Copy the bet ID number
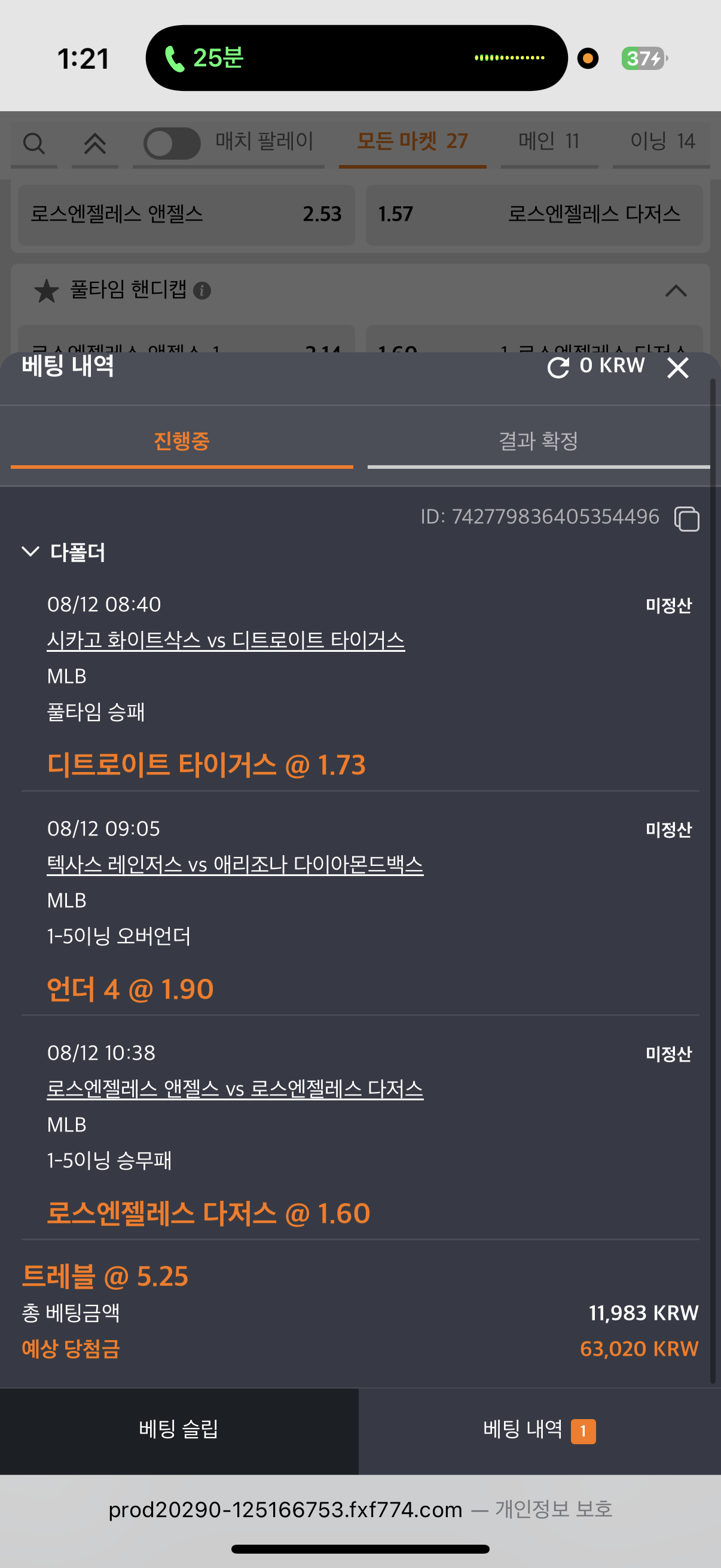The height and width of the screenshot is (1568, 721). pos(686,518)
